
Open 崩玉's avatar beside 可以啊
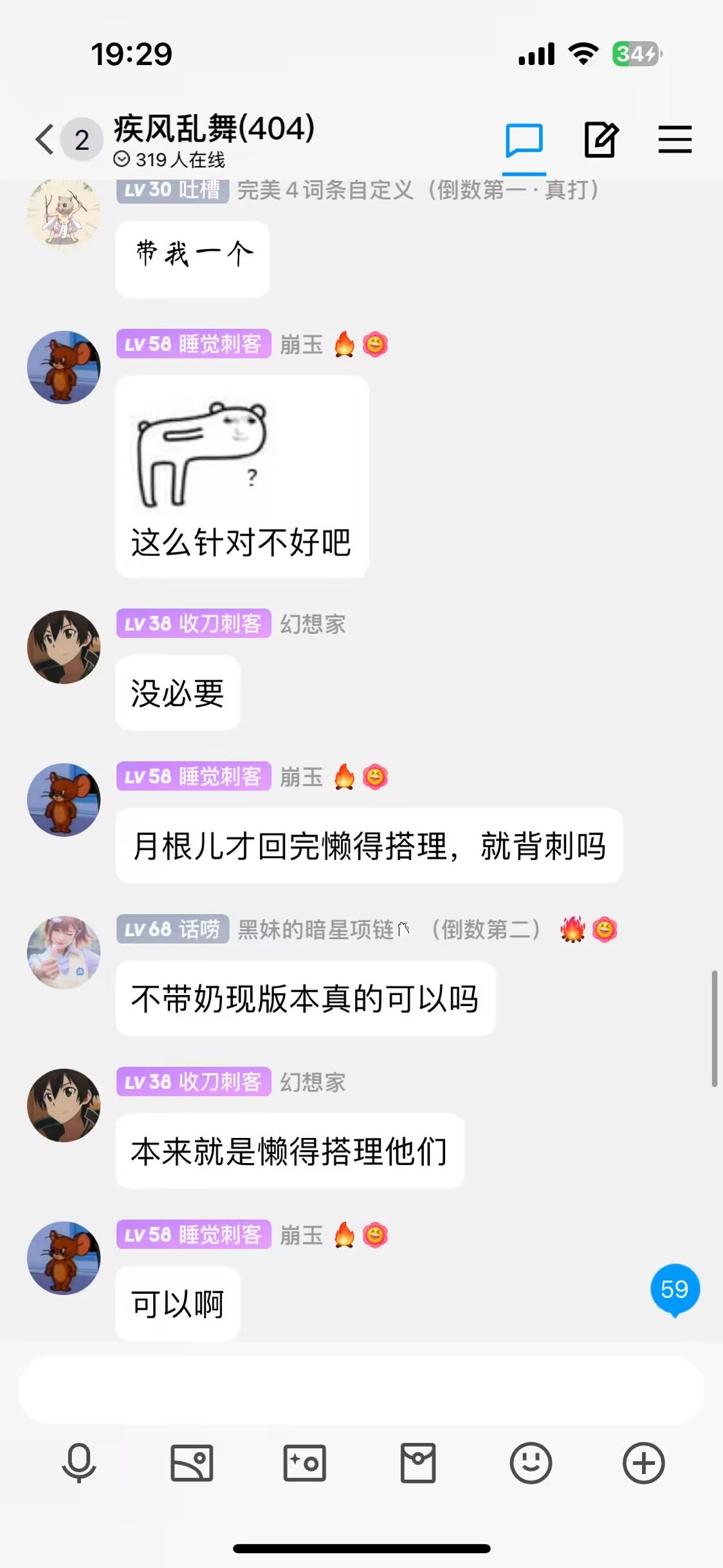point(64,1258)
